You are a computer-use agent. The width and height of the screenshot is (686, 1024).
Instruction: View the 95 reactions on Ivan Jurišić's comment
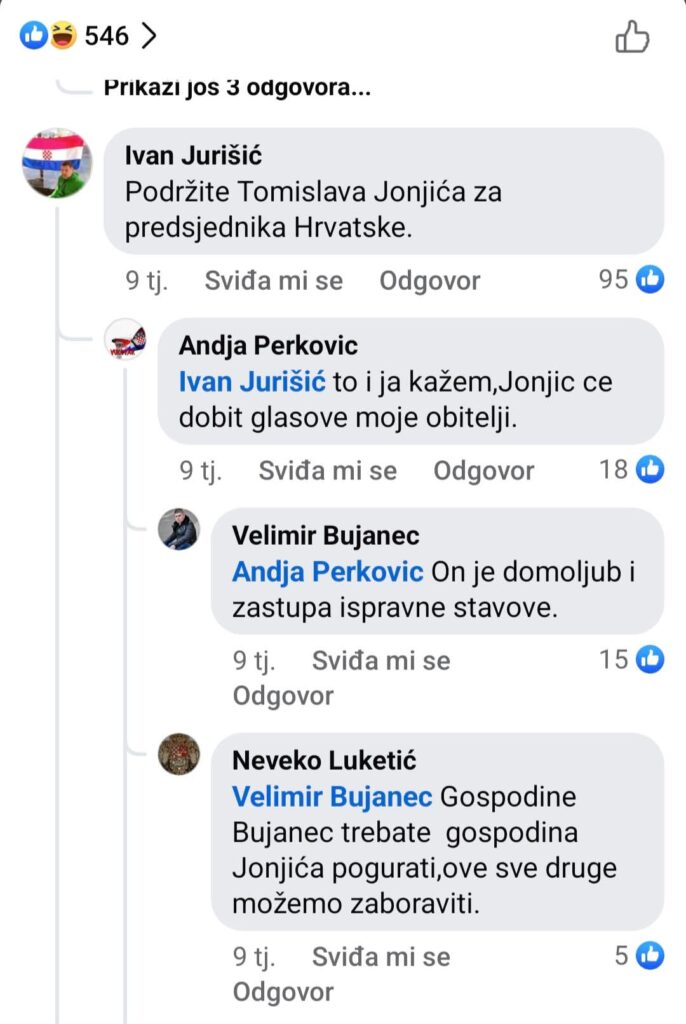(630, 280)
